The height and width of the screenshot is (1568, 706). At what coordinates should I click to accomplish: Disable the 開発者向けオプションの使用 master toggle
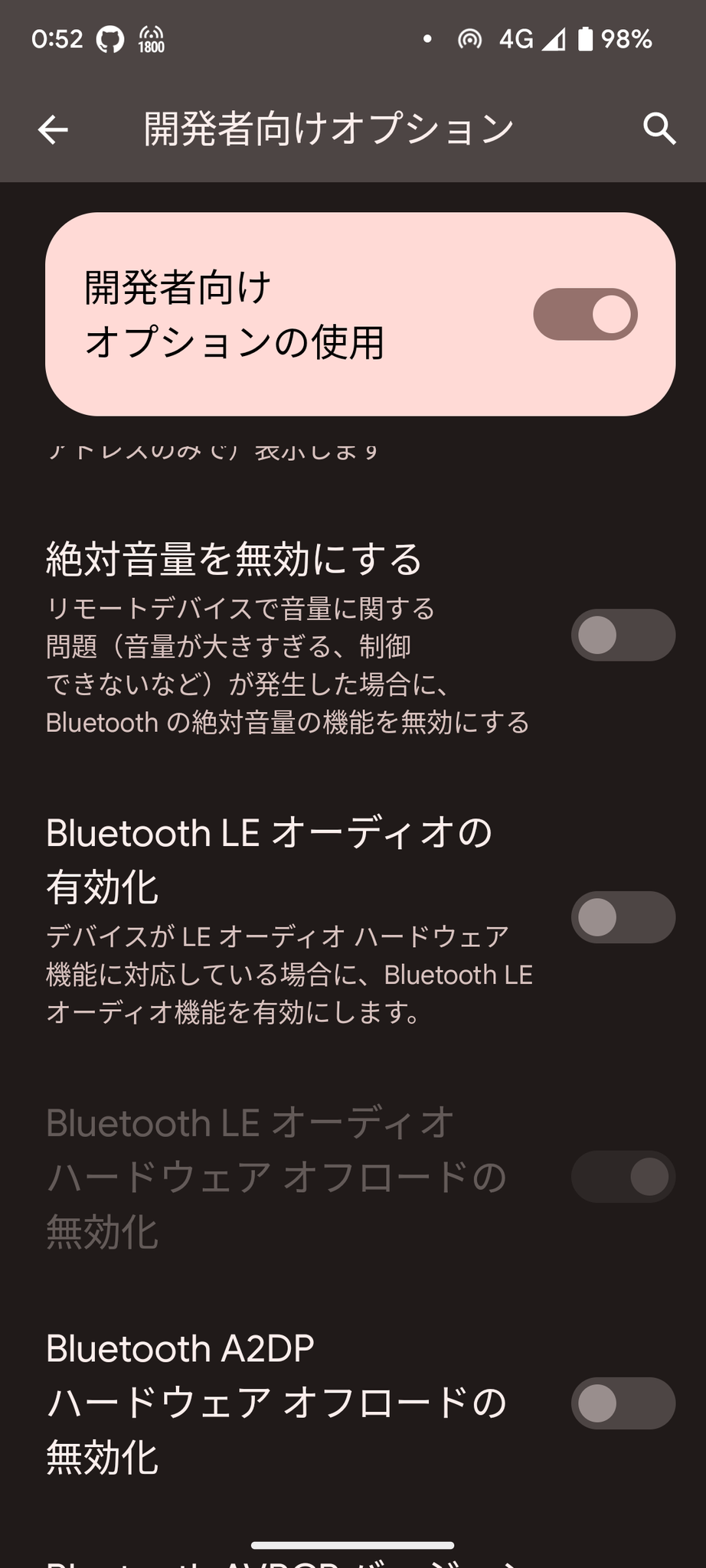(586, 314)
